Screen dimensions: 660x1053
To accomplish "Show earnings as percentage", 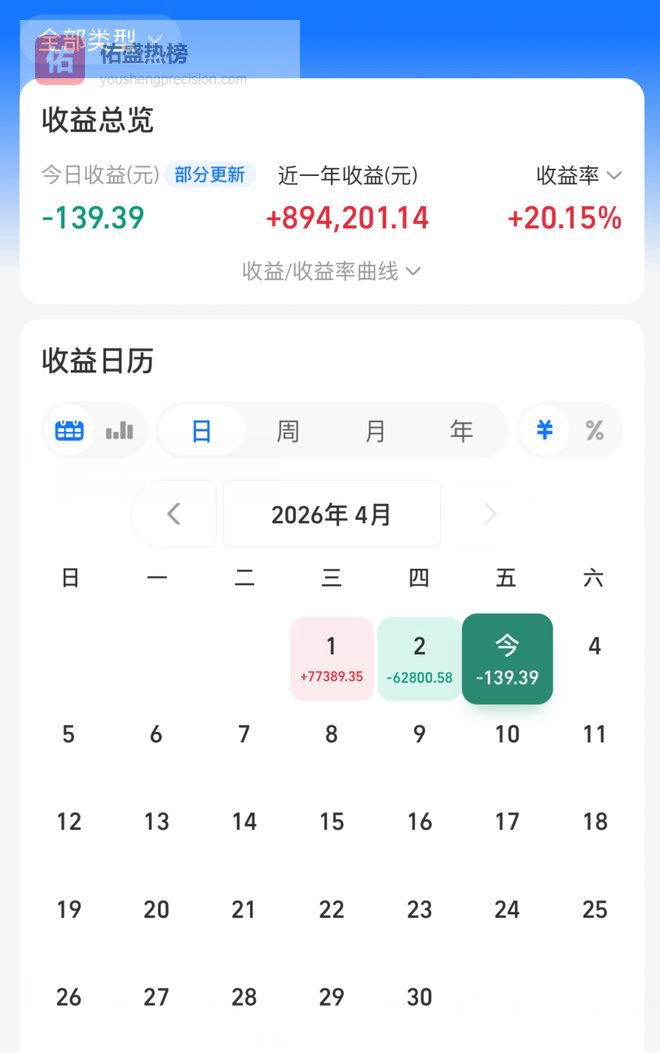I will point(595,430).
